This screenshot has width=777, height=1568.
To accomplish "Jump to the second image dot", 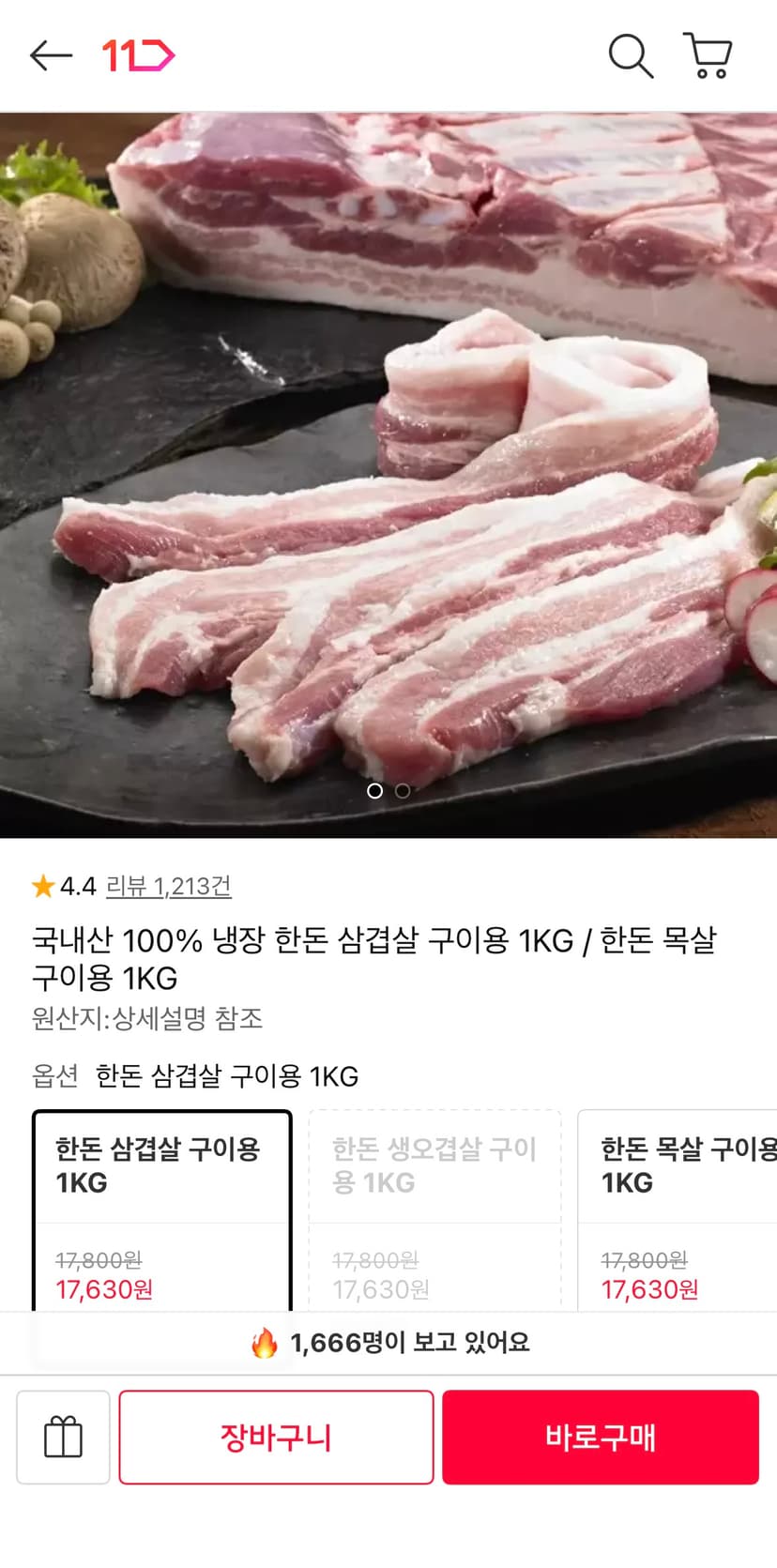I will coord(403,791).
